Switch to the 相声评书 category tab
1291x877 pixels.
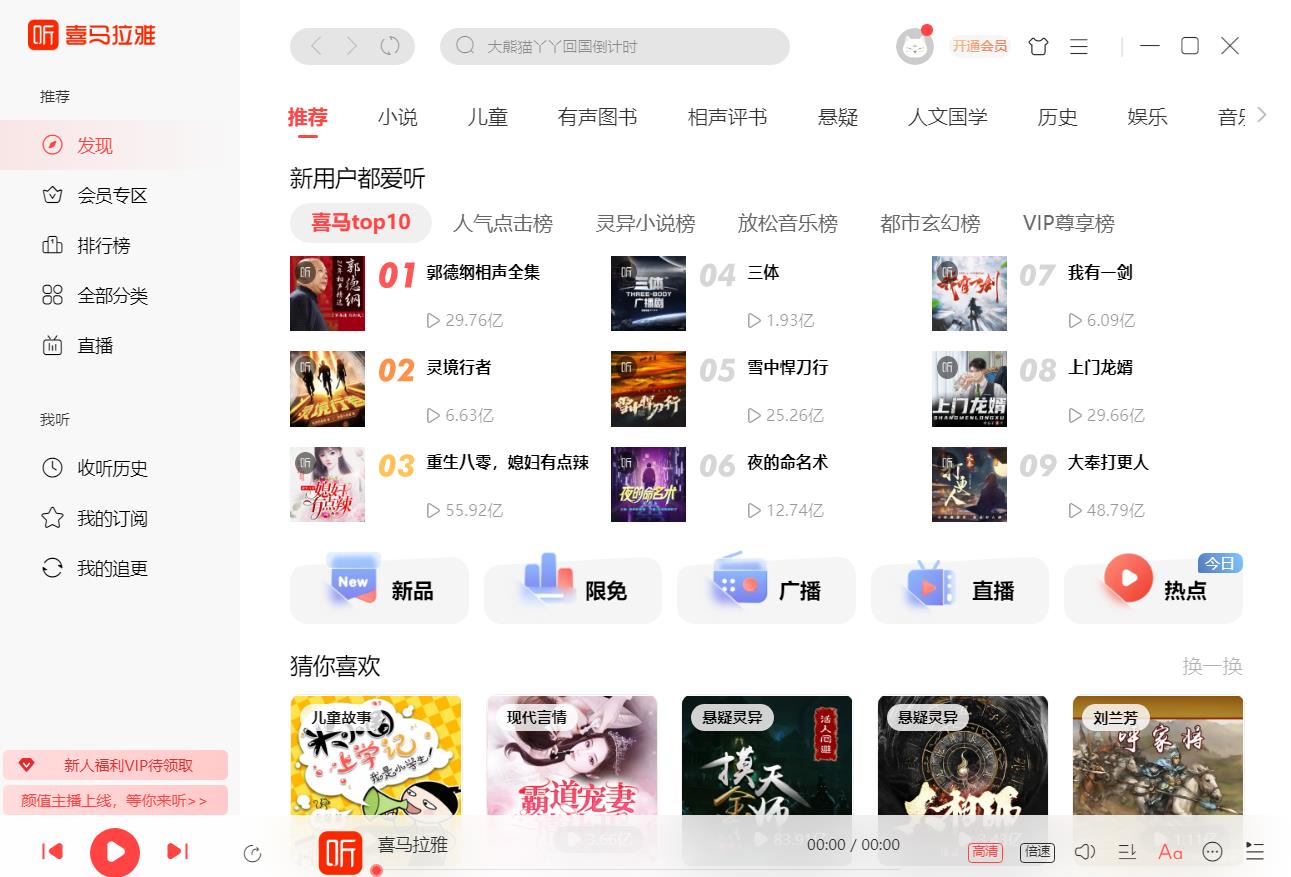coord(727,117)
